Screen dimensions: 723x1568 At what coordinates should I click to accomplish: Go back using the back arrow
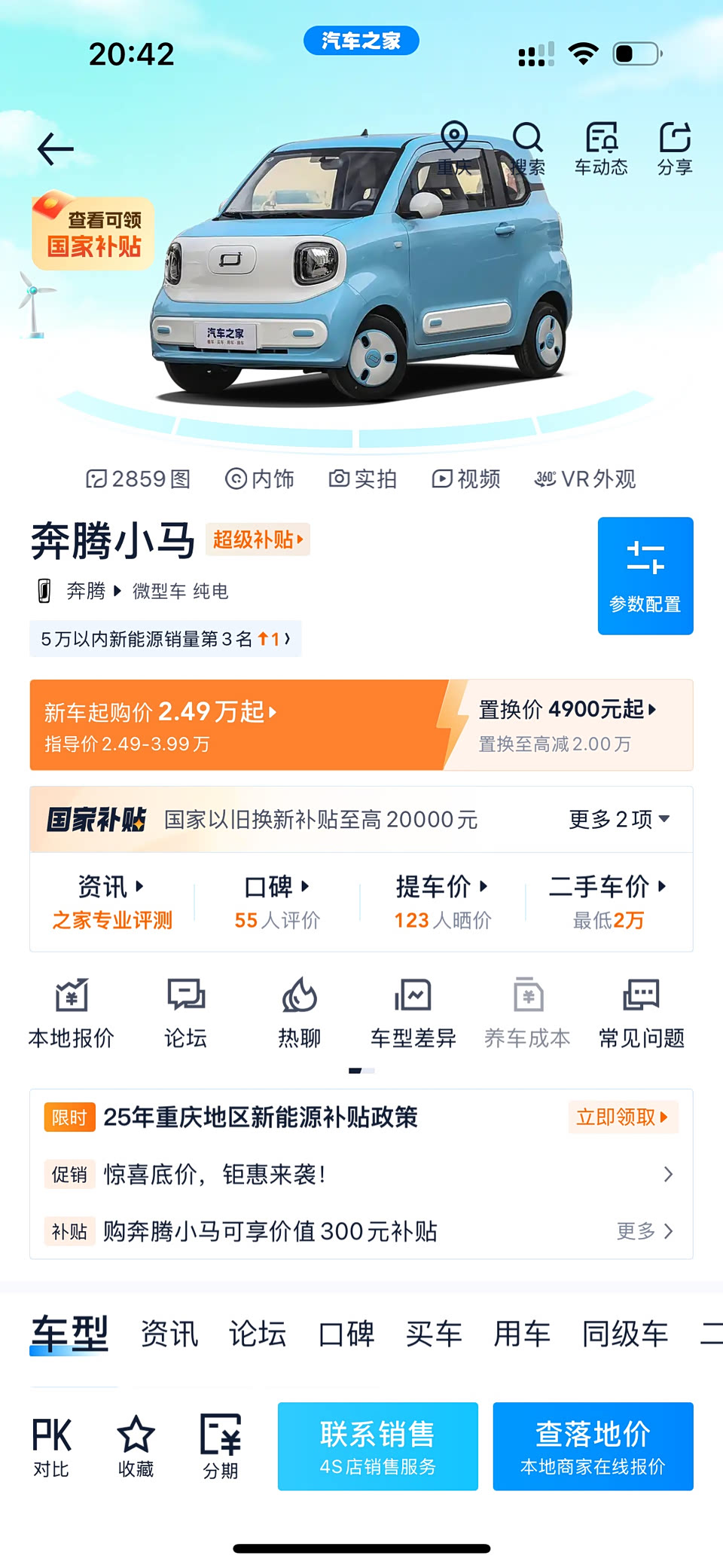pos(55,148)
